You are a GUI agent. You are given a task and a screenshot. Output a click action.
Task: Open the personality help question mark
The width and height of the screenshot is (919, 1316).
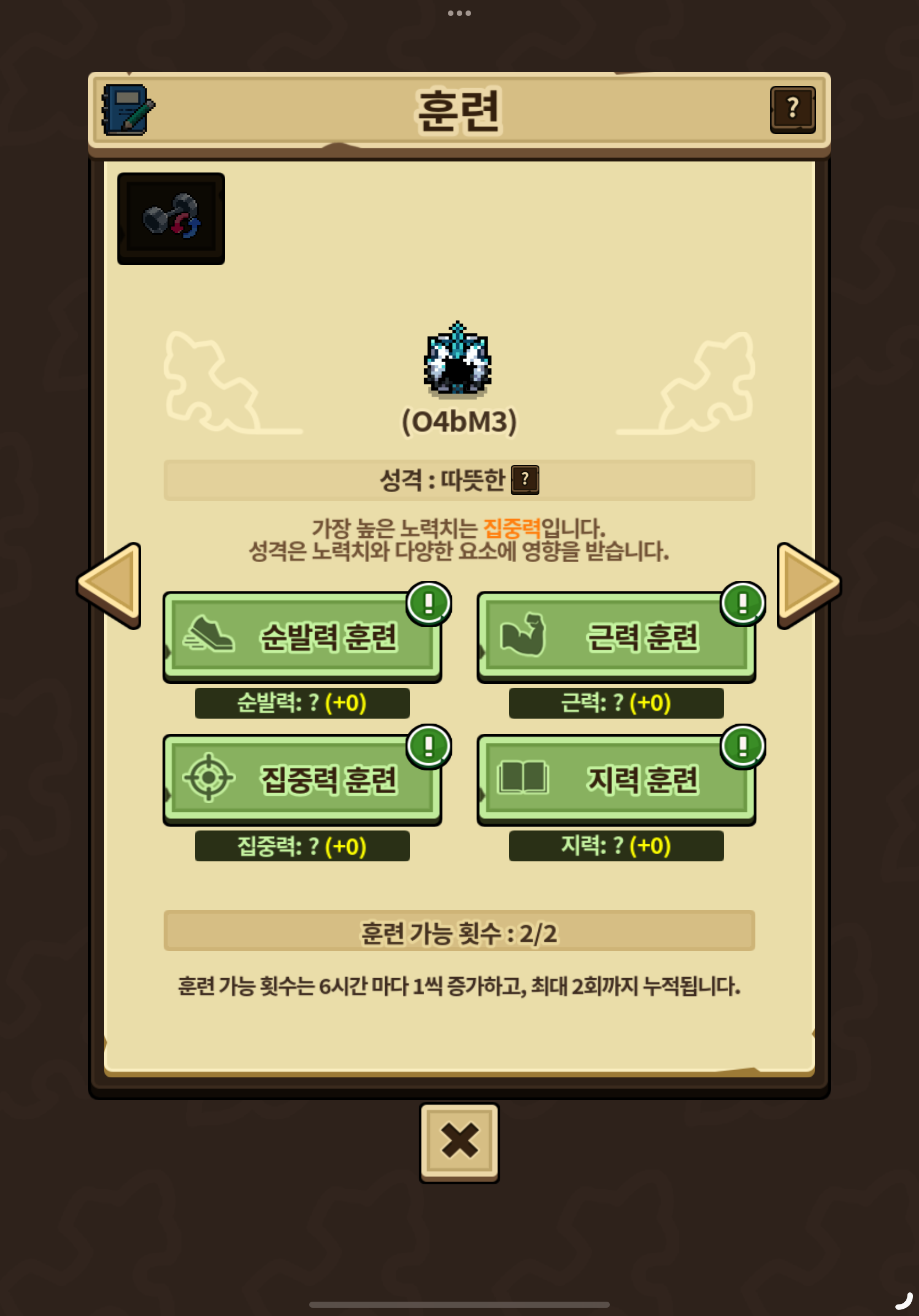pyautogui.click(x=525, y=480)
